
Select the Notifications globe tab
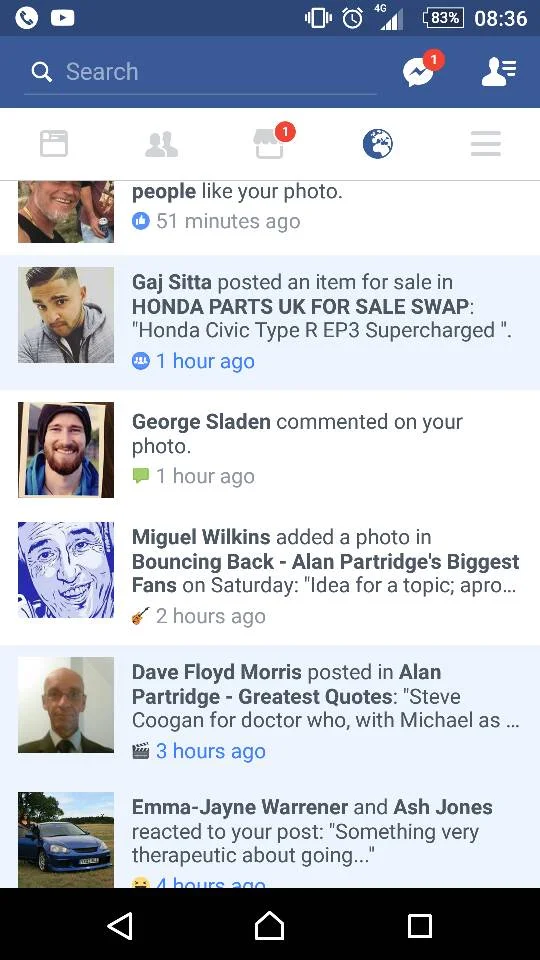pyautogui.click(x=378, y=144)
